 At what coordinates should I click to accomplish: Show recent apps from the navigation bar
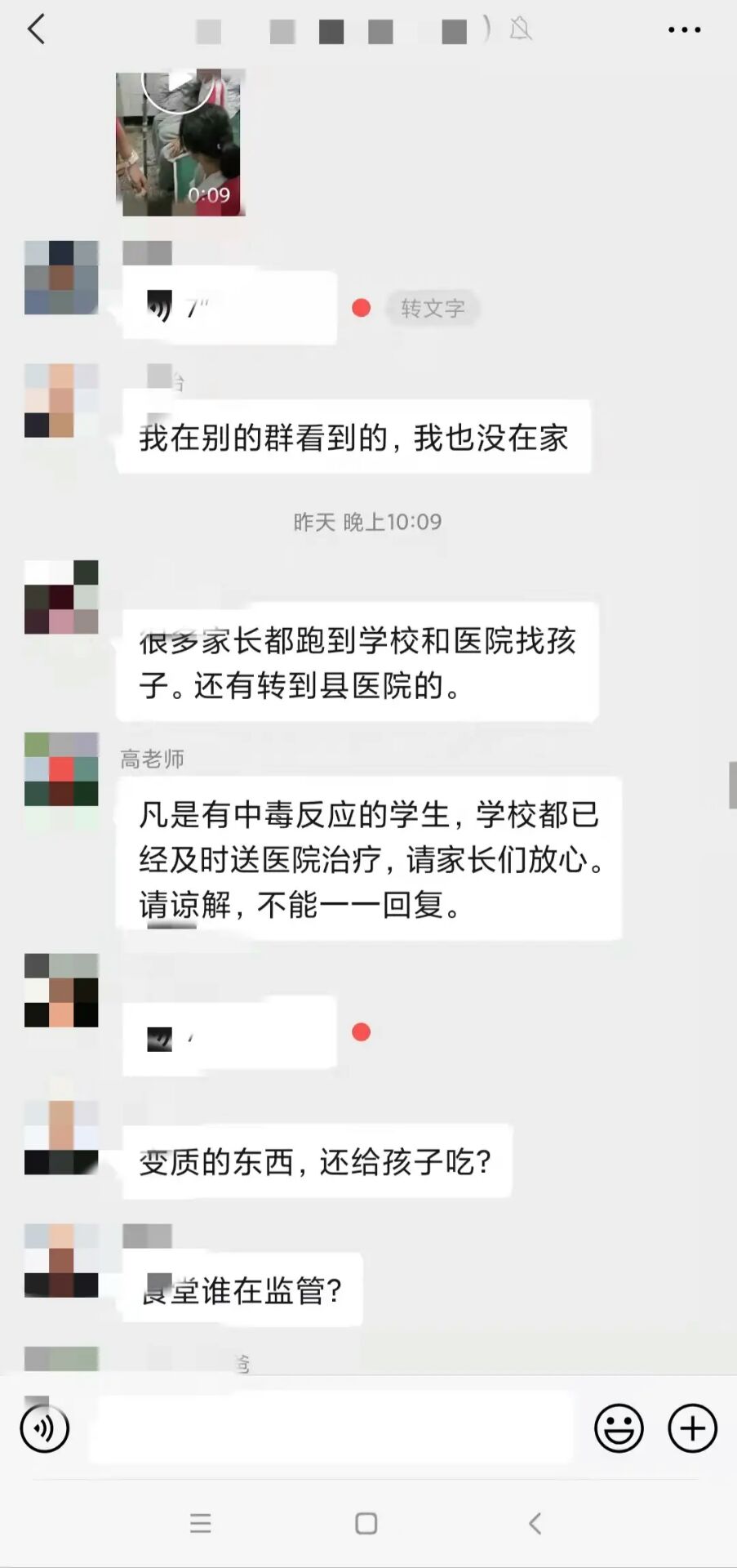click(201, 1523)
